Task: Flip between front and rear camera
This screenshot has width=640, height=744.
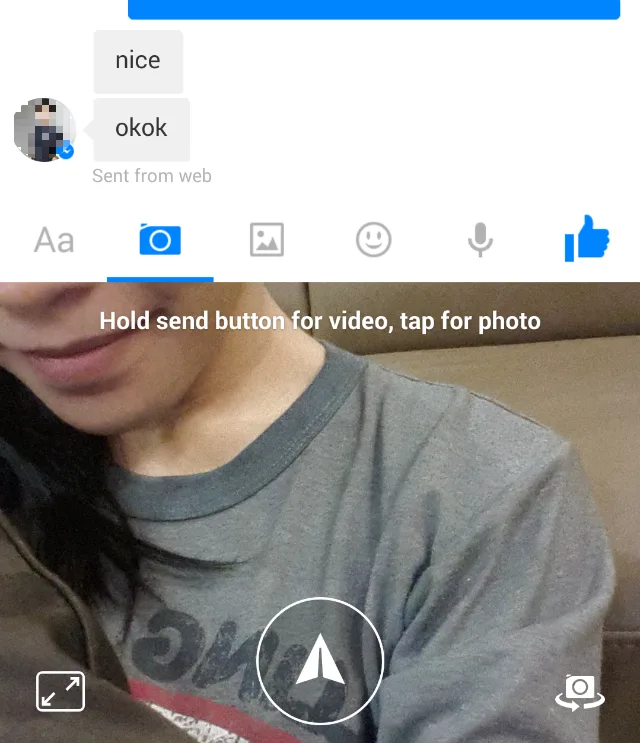Action: (580, 691)
